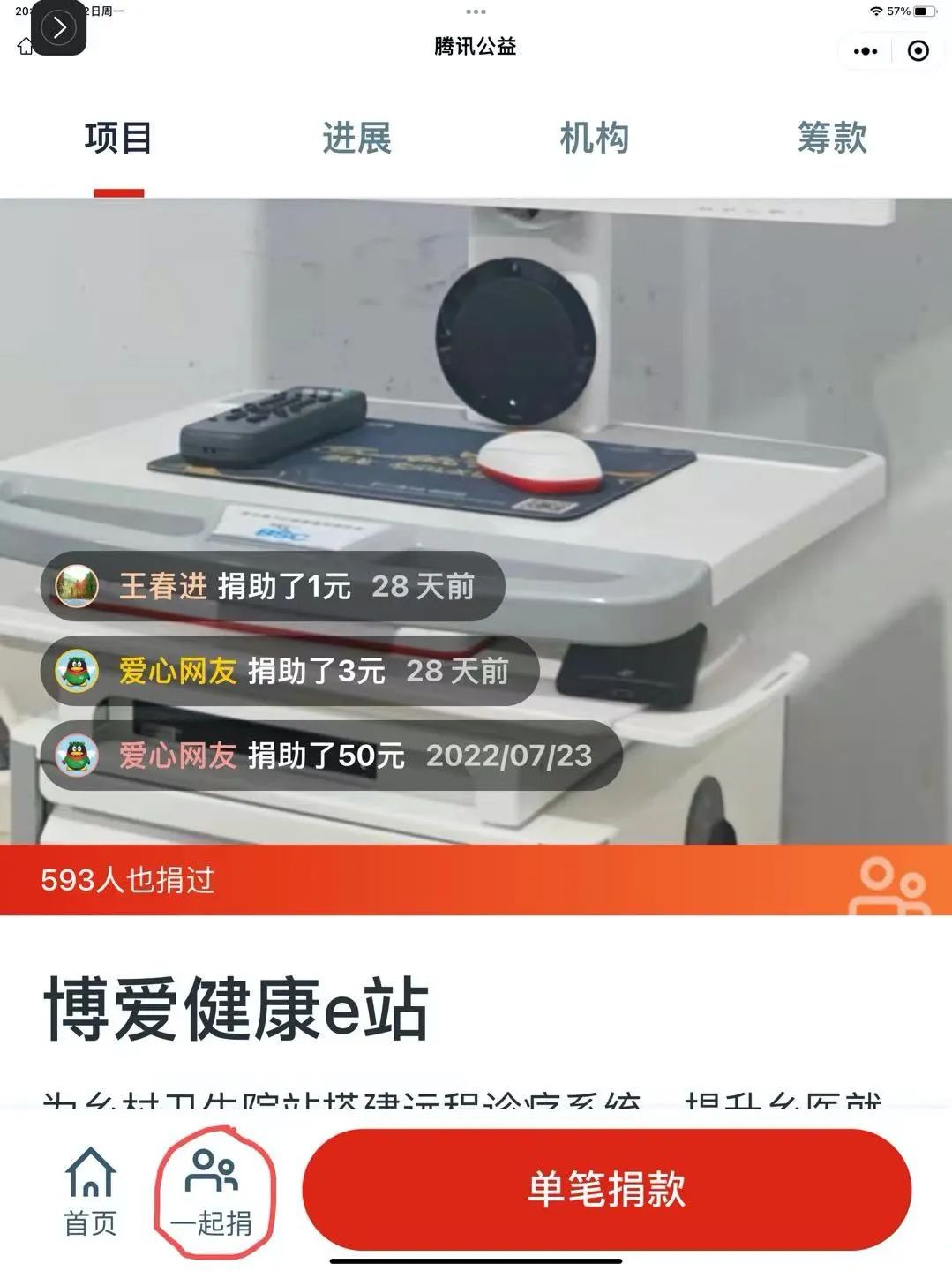Open 一起捐 group donation

click(212, 1192)
